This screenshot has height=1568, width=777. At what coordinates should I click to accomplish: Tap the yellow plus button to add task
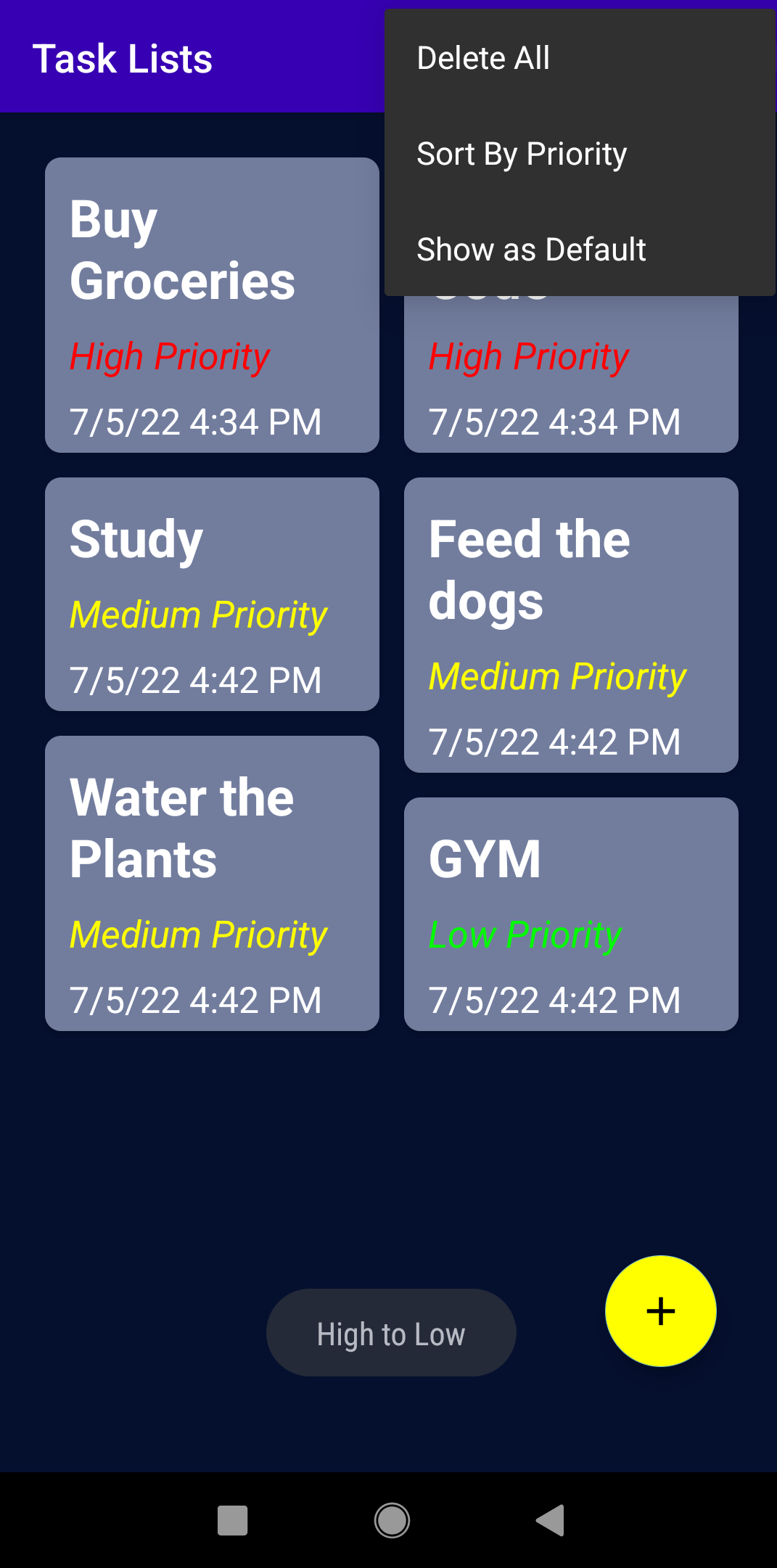(x=659, y=1310)
